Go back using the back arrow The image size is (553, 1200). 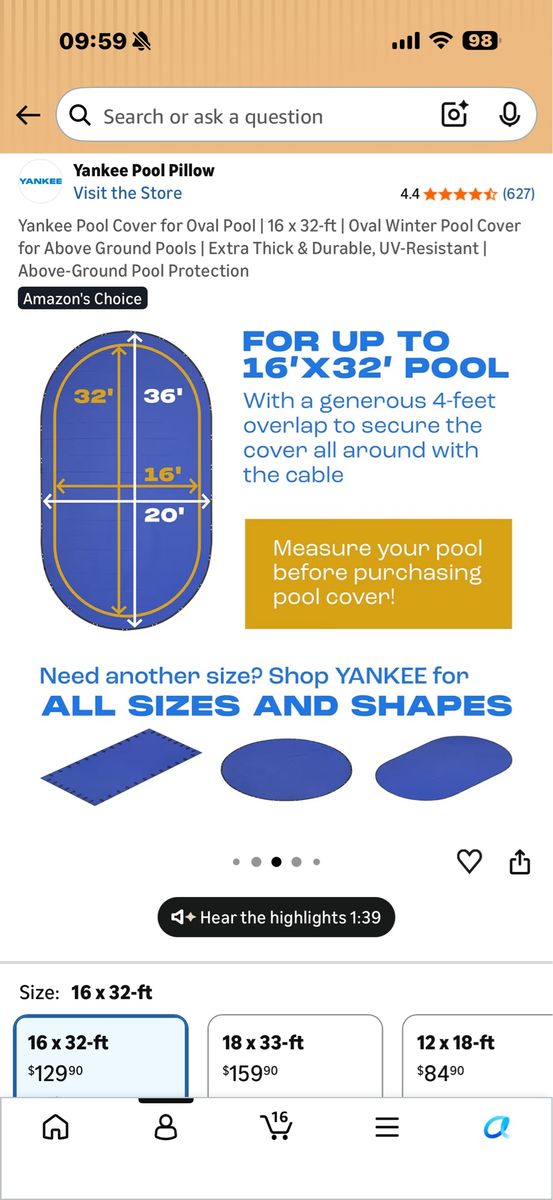click(28, 116)
